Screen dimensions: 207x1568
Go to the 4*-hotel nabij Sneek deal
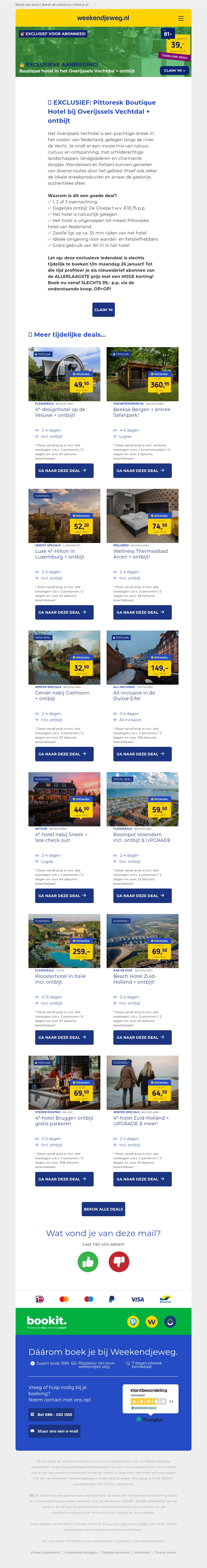click(x=64, y=896)
